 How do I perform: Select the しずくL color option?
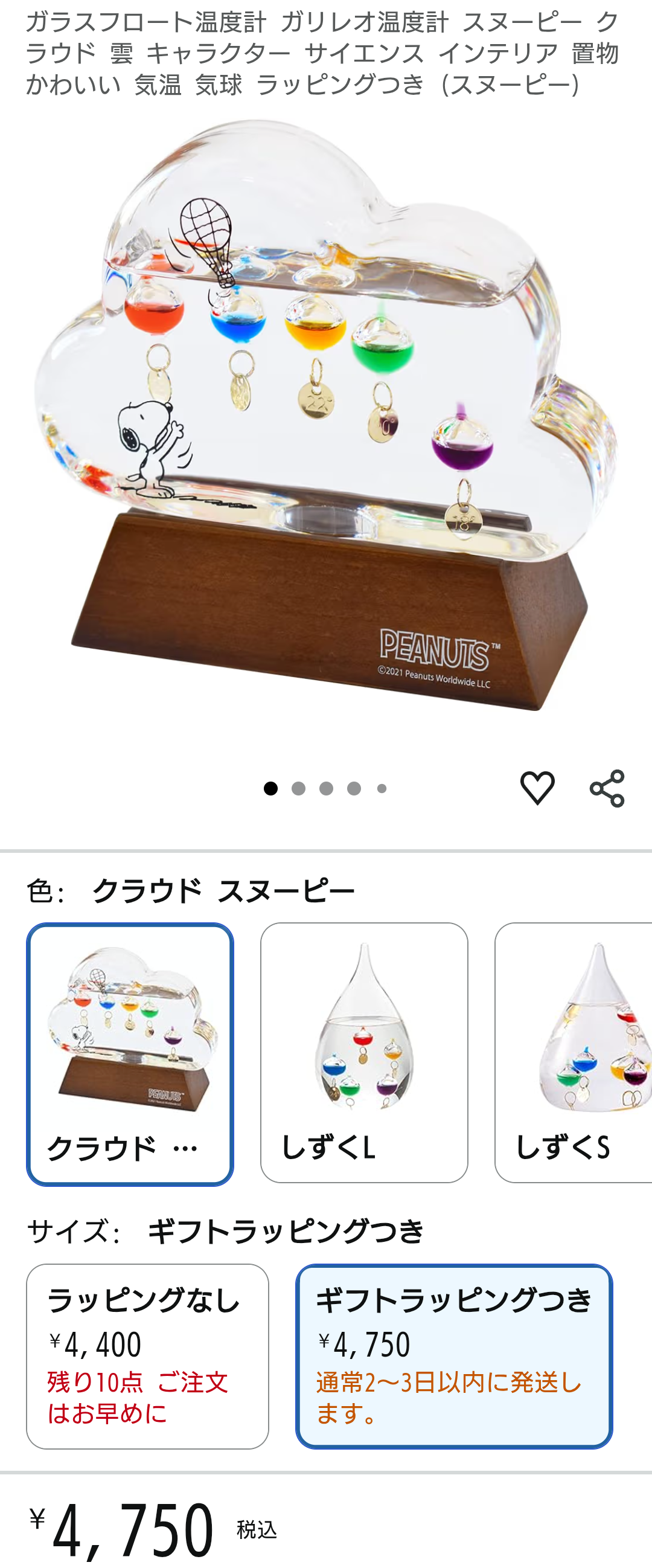point(363,1052)
